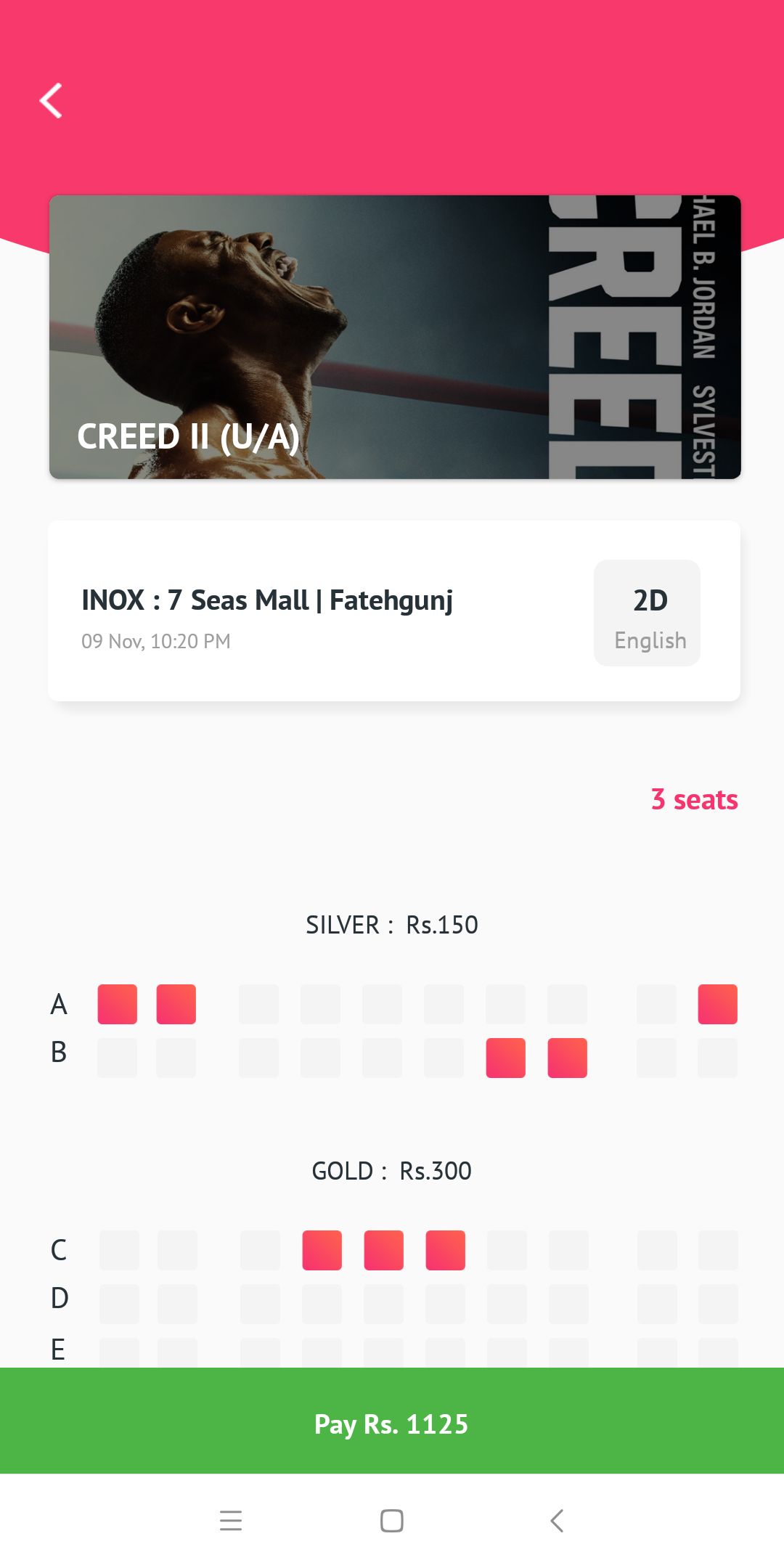The image size is (784, 1568).
Task: Open recent apps from navigation bar
Action: point(231,1520)
